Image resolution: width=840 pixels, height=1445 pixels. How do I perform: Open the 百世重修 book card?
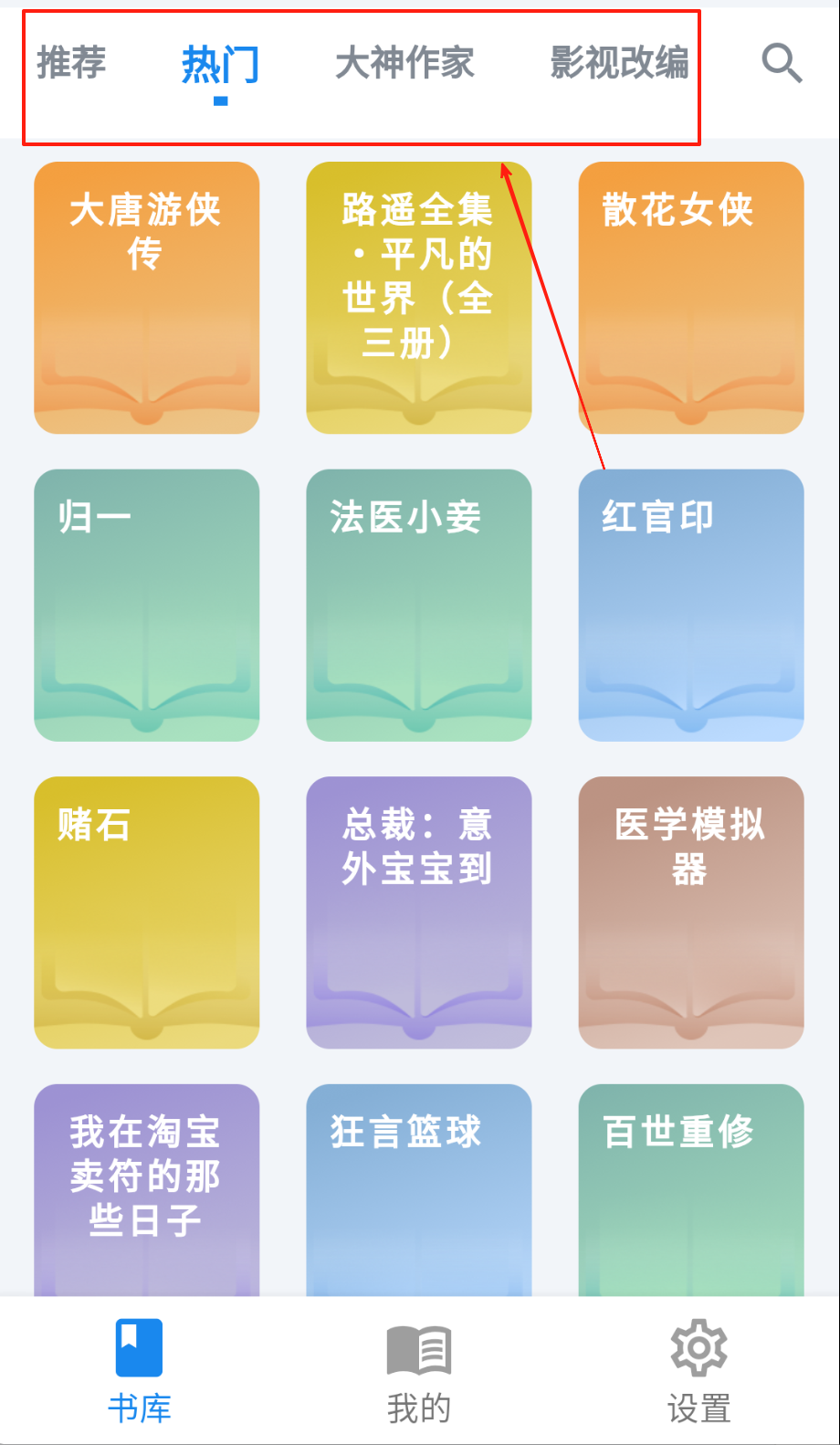(x=691, y=1187)
